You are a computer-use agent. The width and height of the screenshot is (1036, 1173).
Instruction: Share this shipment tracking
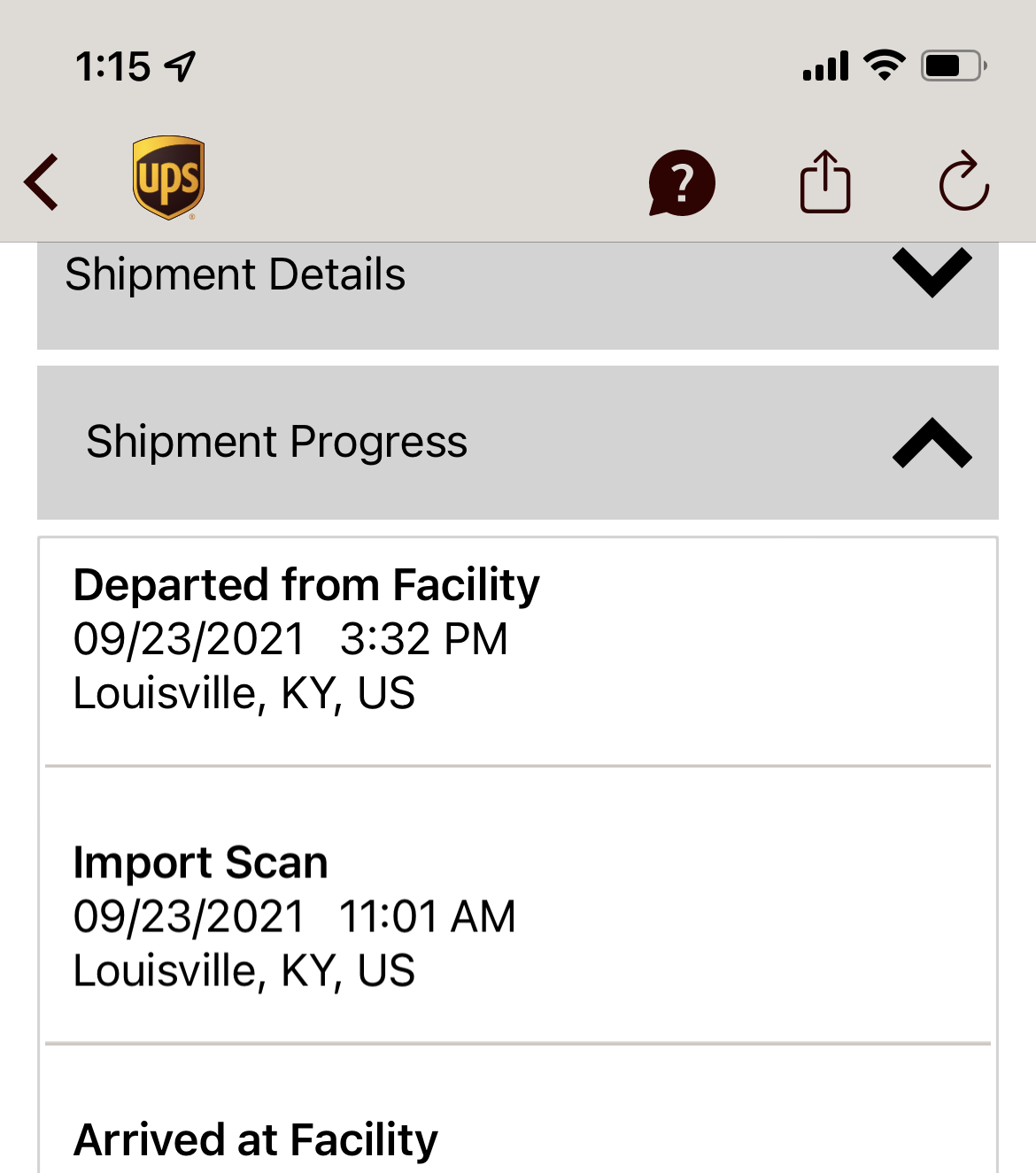[825, 182]
